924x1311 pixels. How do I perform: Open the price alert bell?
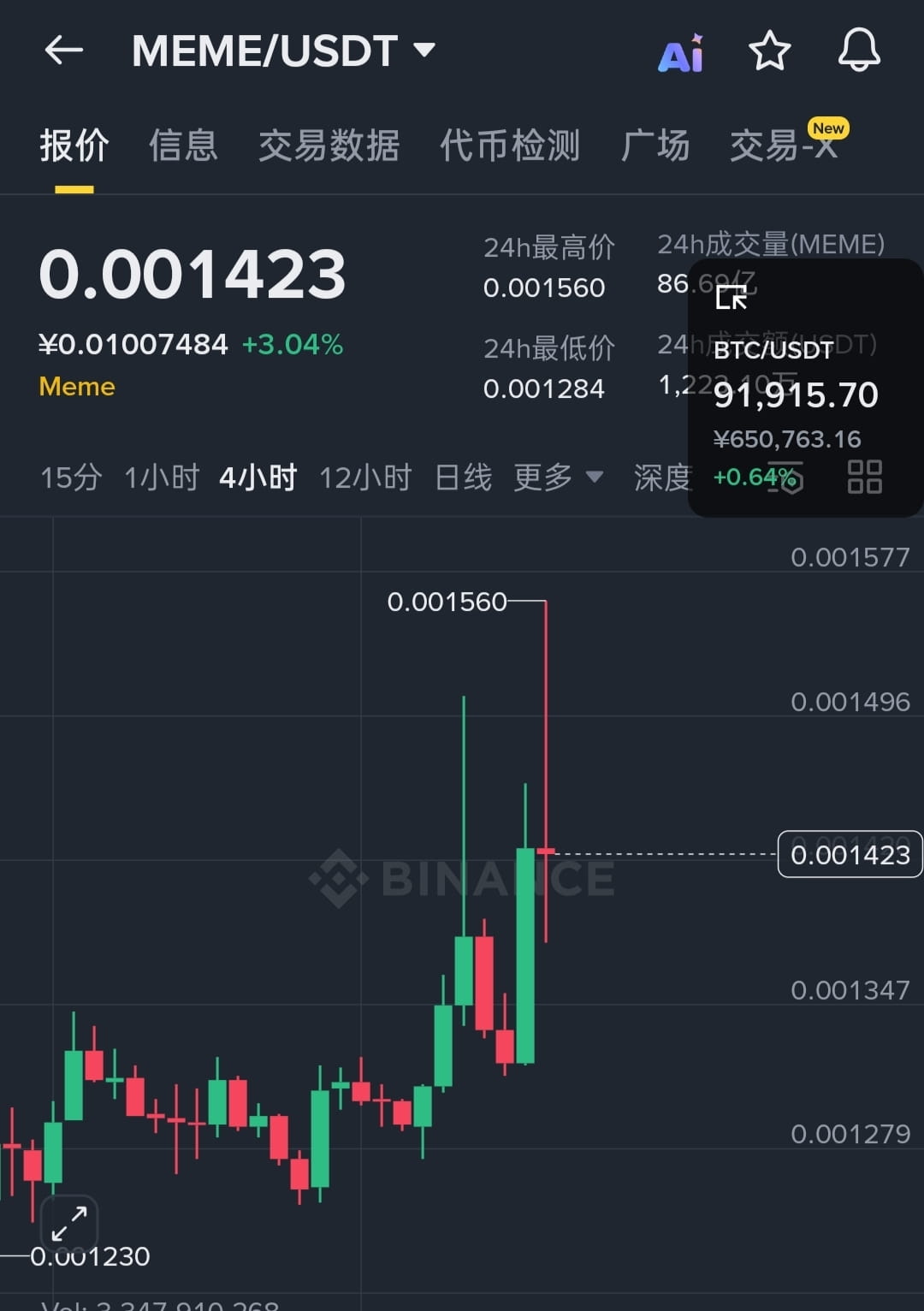point(858,50)
